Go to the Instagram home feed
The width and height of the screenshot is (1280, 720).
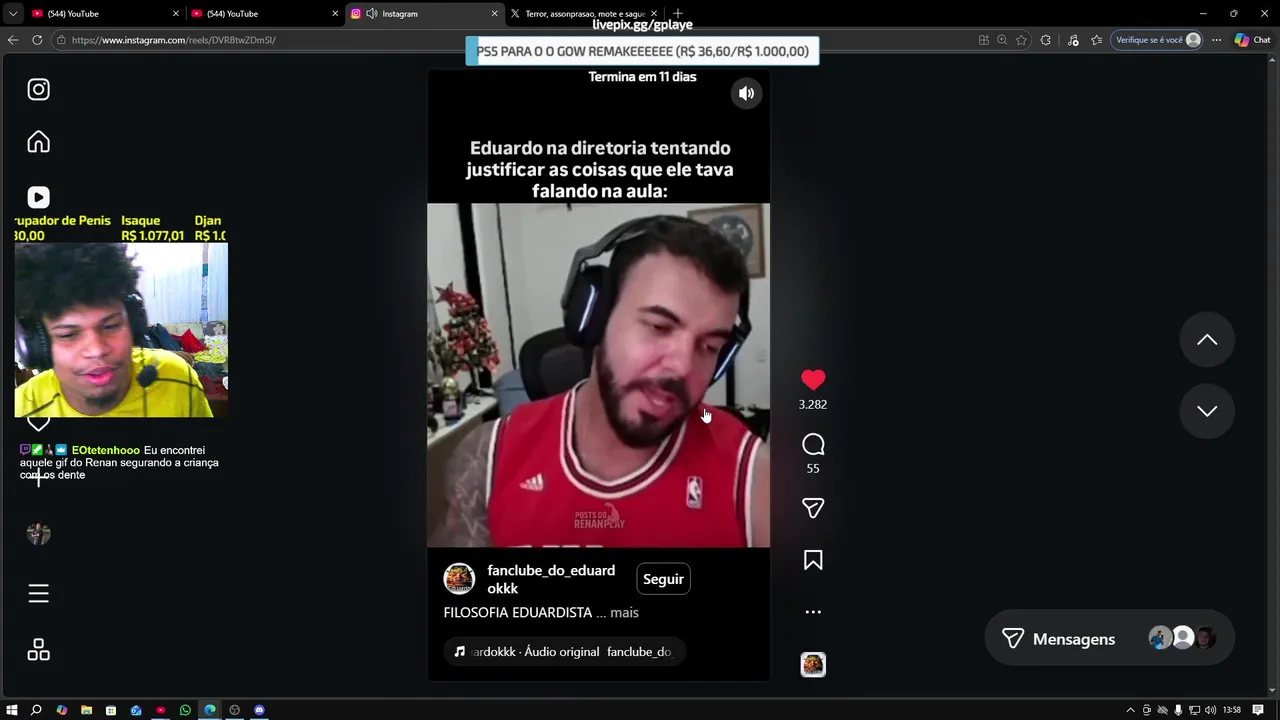point(38,142)
